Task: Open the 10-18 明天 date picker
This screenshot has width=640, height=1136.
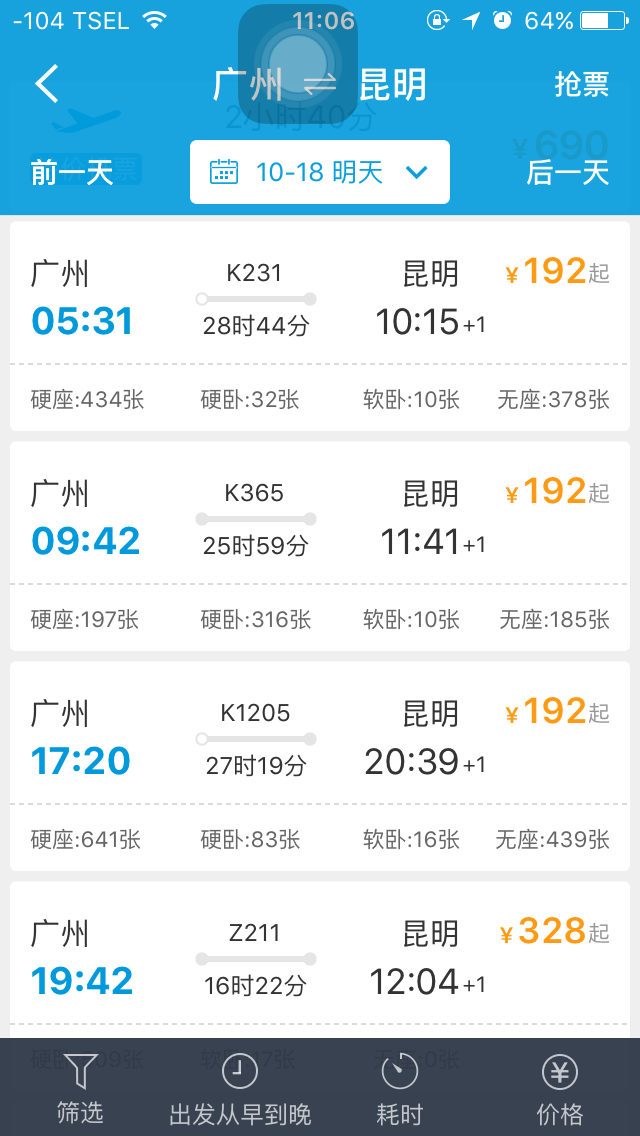Action: pyautogui.click(x=320, y=172)
